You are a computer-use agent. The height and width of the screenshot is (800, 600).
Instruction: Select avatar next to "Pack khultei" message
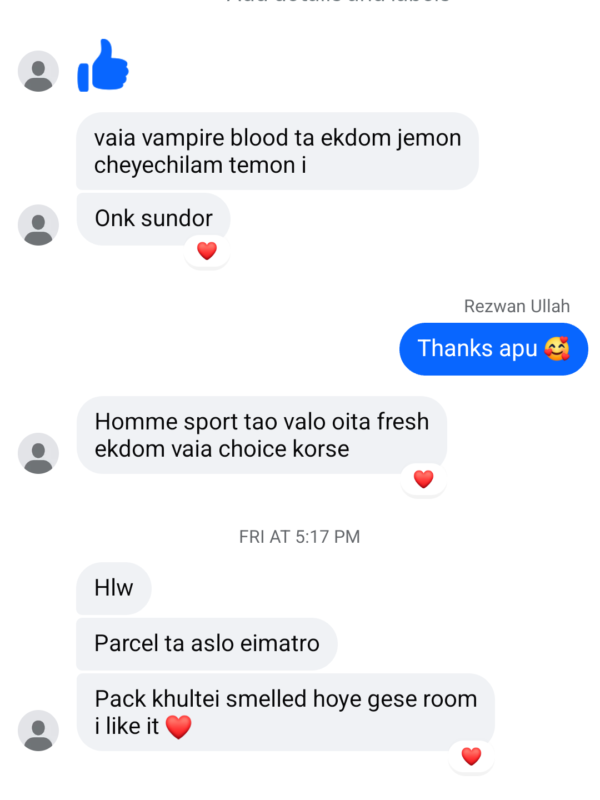click(39, 730)
